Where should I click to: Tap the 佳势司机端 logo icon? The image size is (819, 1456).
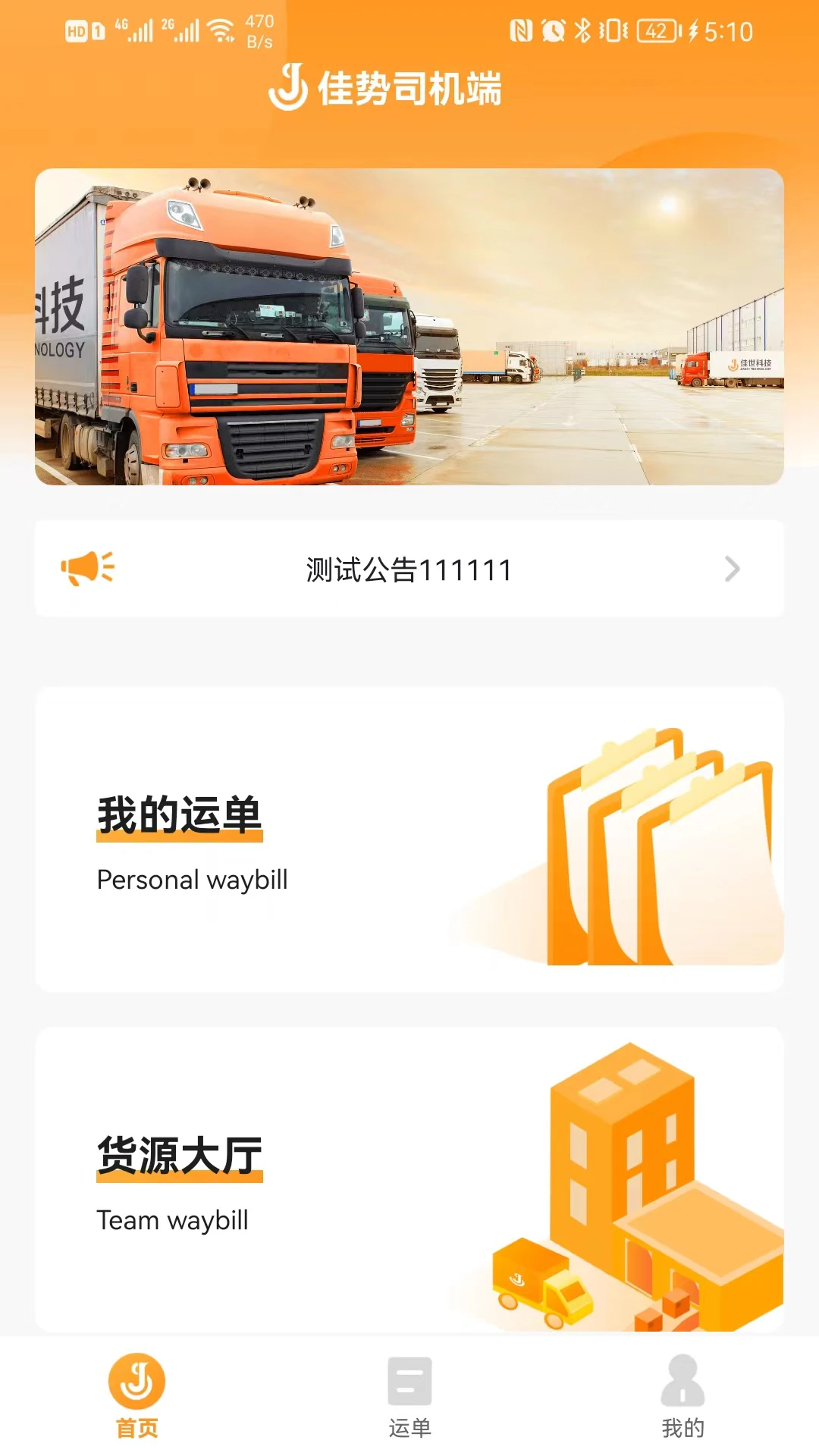[288, 89]
